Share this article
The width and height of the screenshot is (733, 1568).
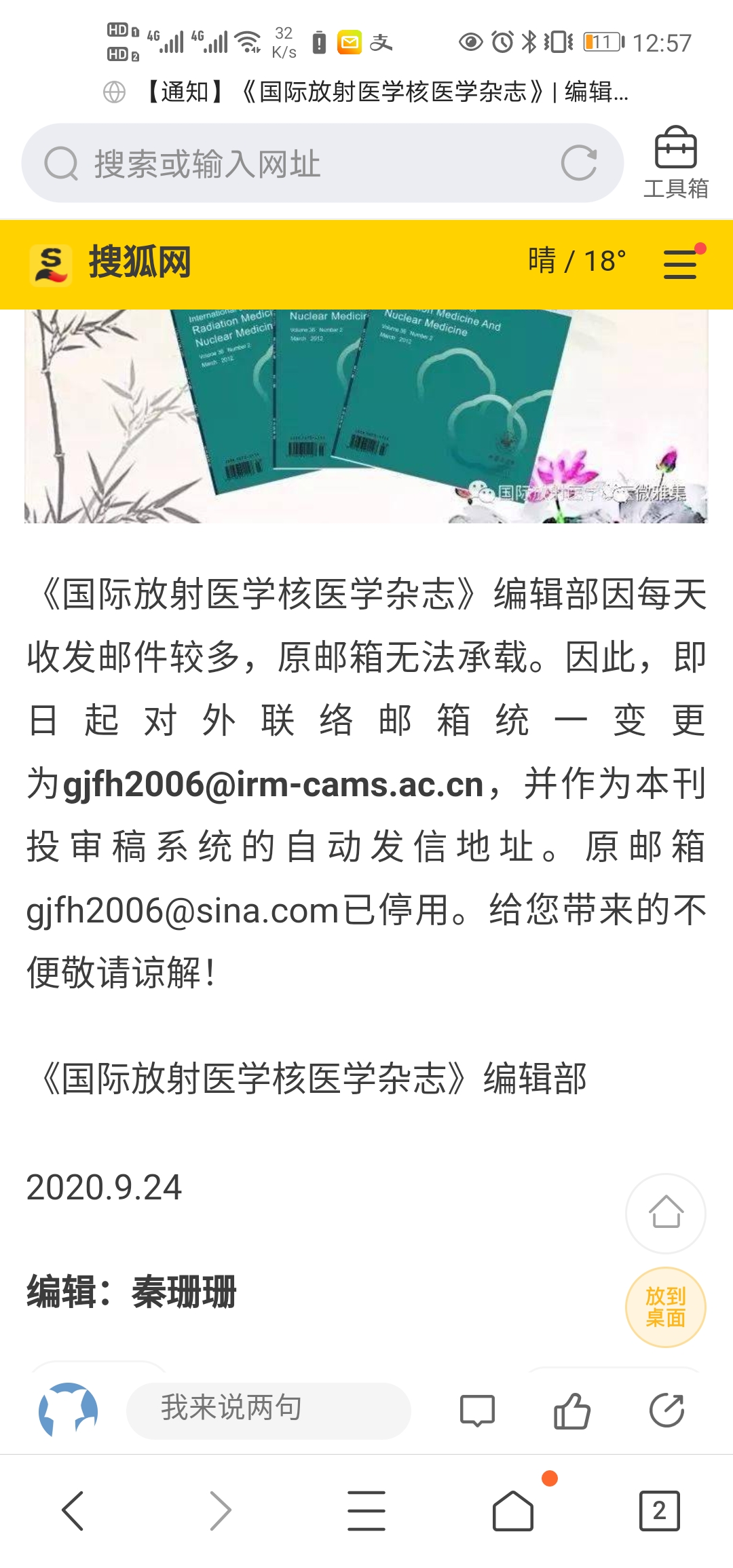[666, 1411]
